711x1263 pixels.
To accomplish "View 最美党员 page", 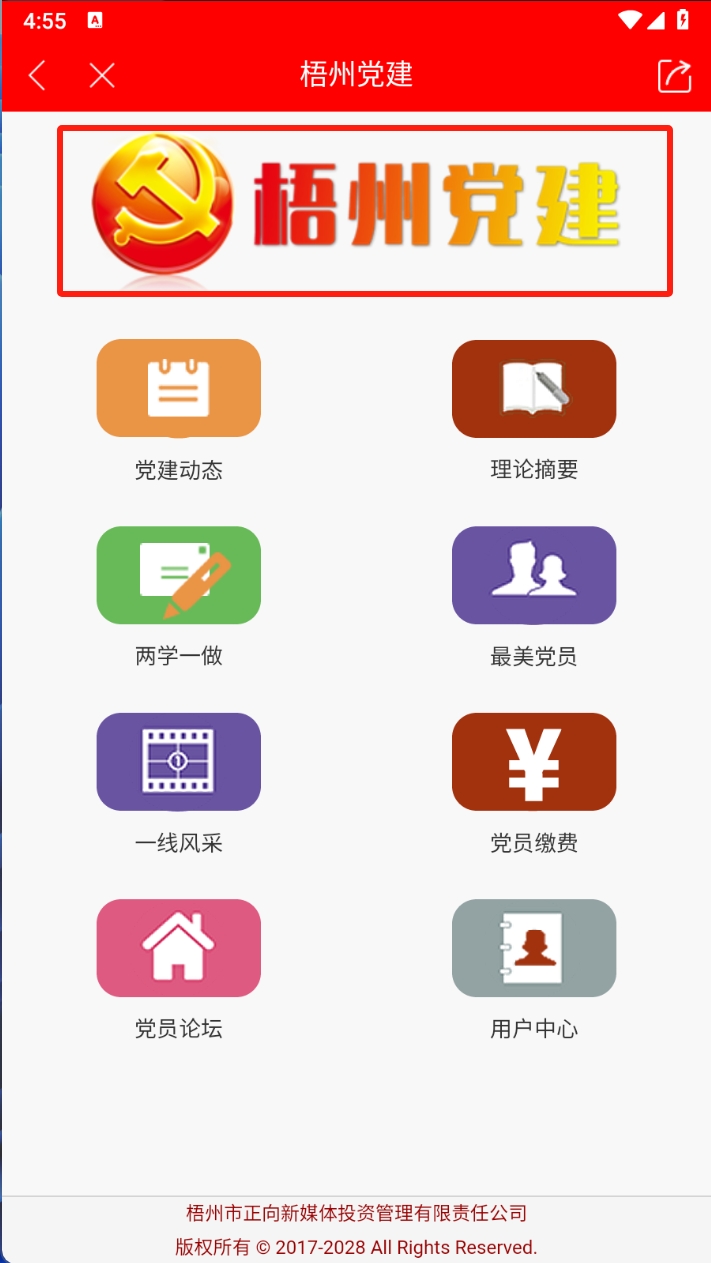I will tap(534, 575).
